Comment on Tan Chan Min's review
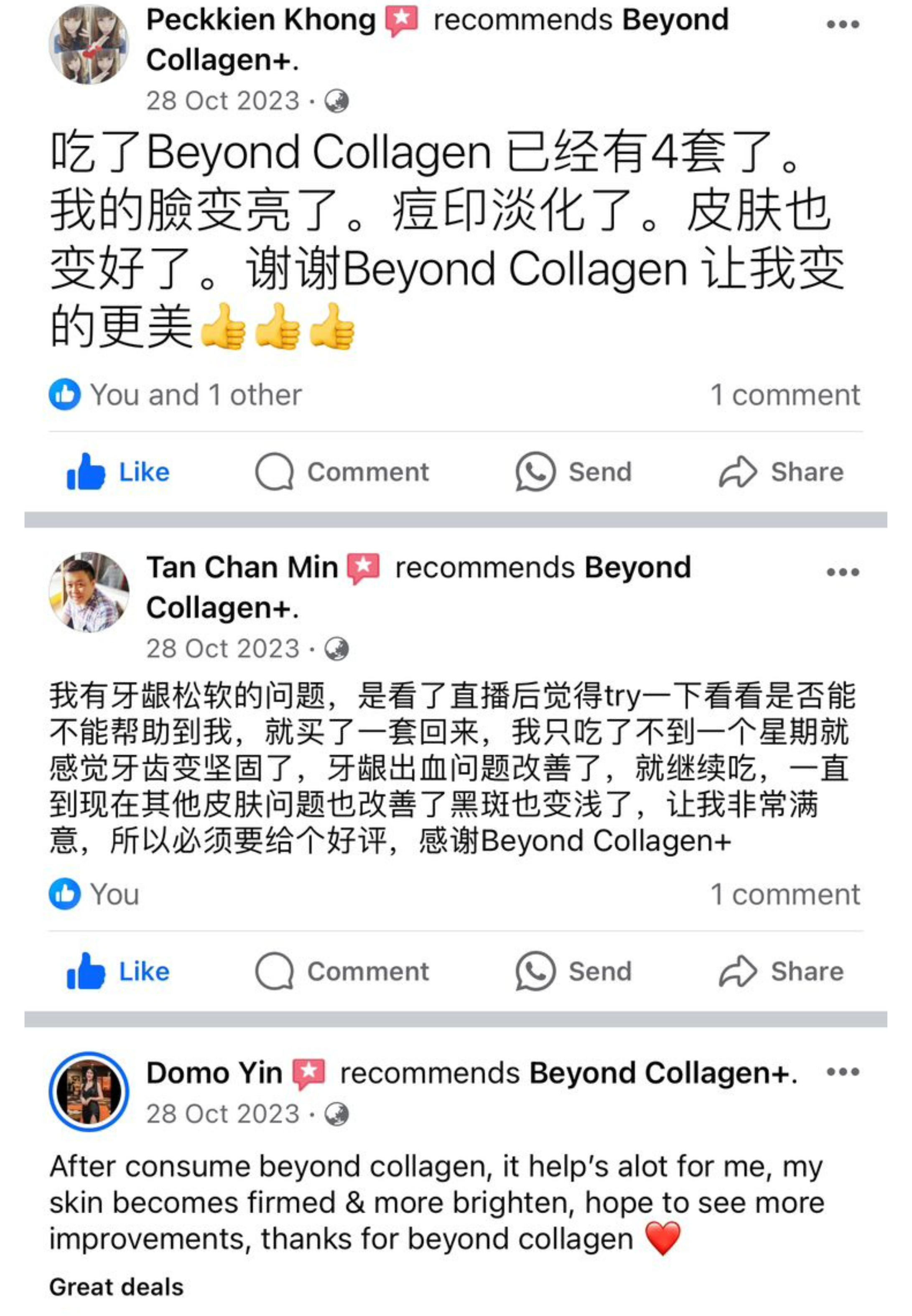 [x=342, y=971]
